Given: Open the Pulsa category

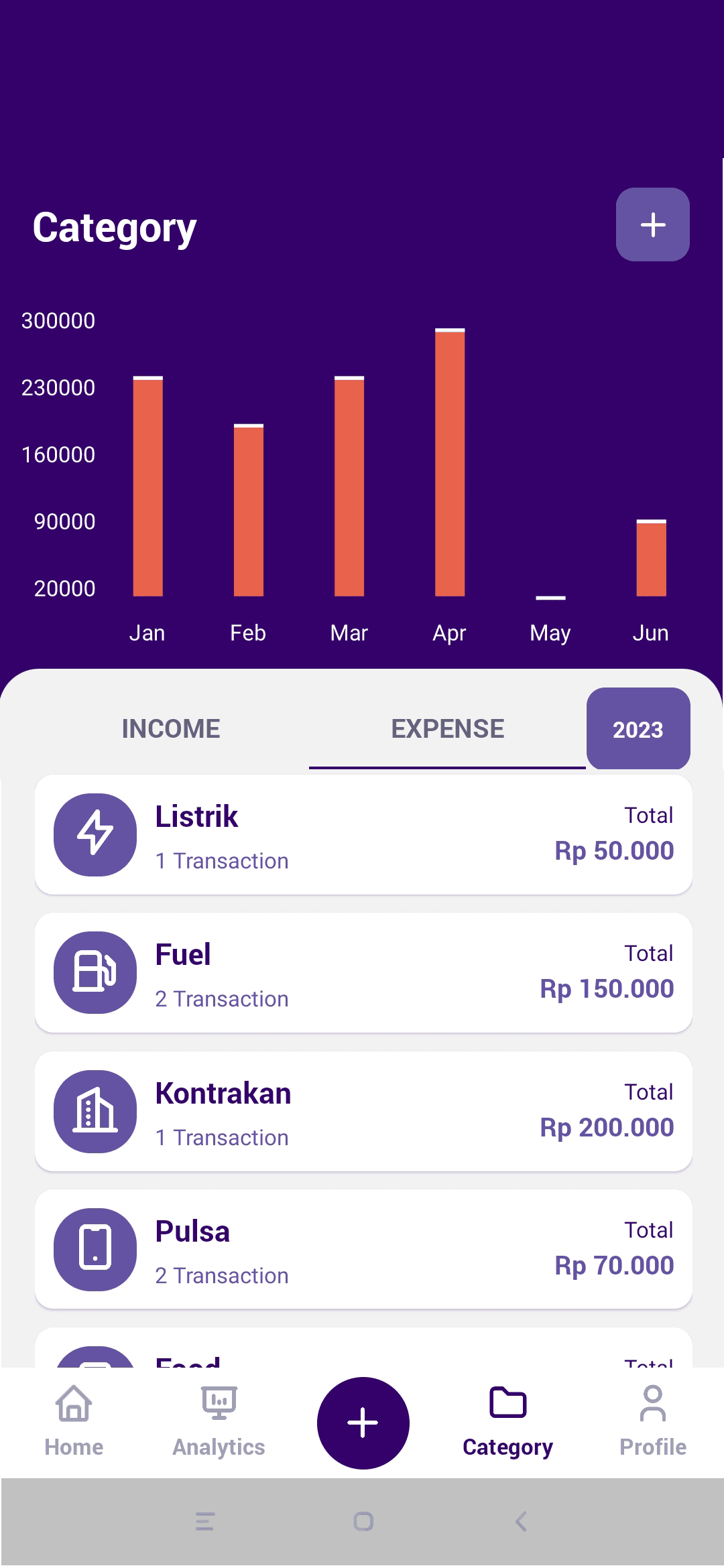Looking at the screenshot, I should point(363,1250).
